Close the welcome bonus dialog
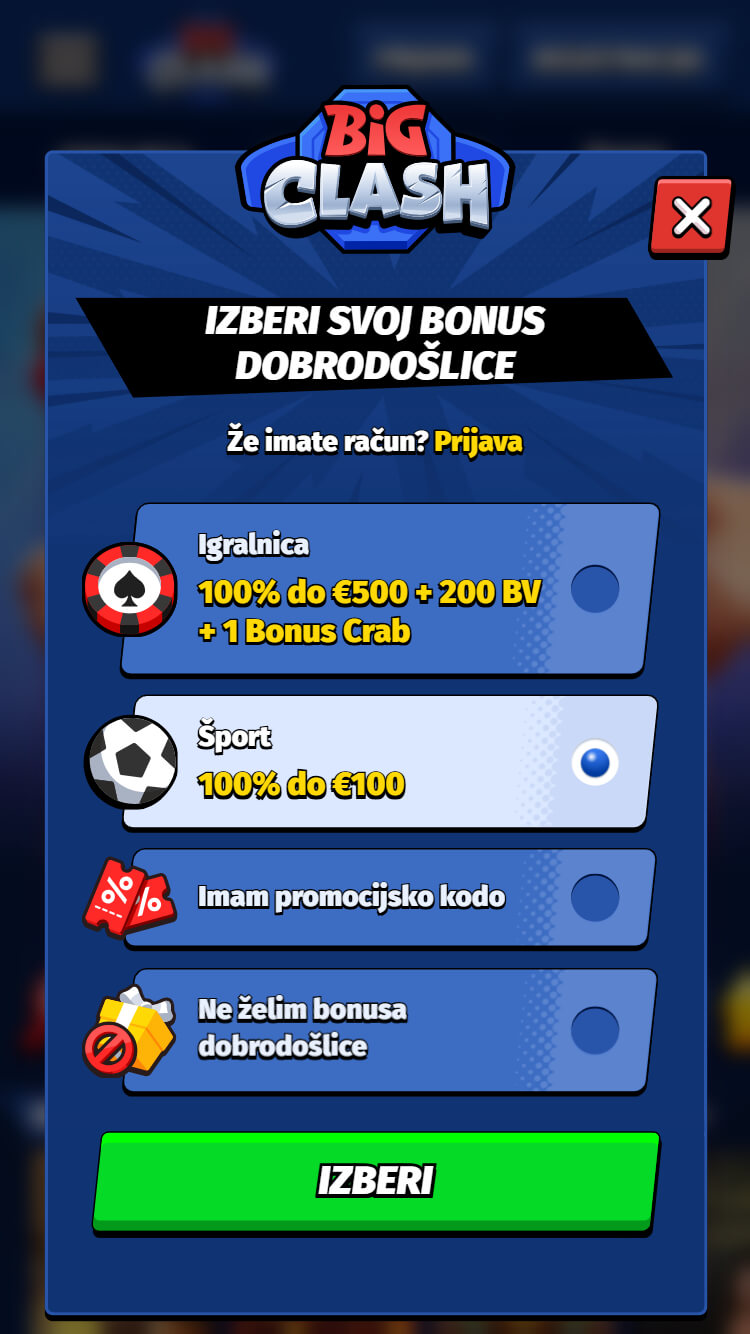Viewport: 750px width, 1334px height. point(691,217)
